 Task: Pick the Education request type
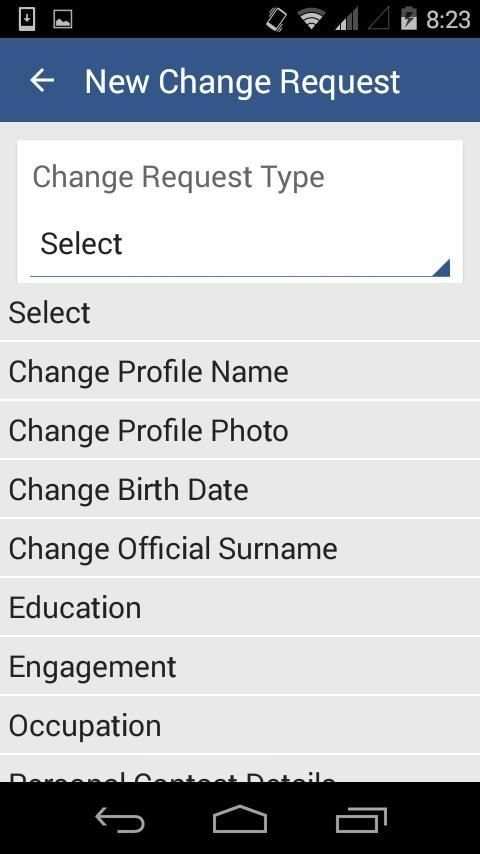pos(240,607)
